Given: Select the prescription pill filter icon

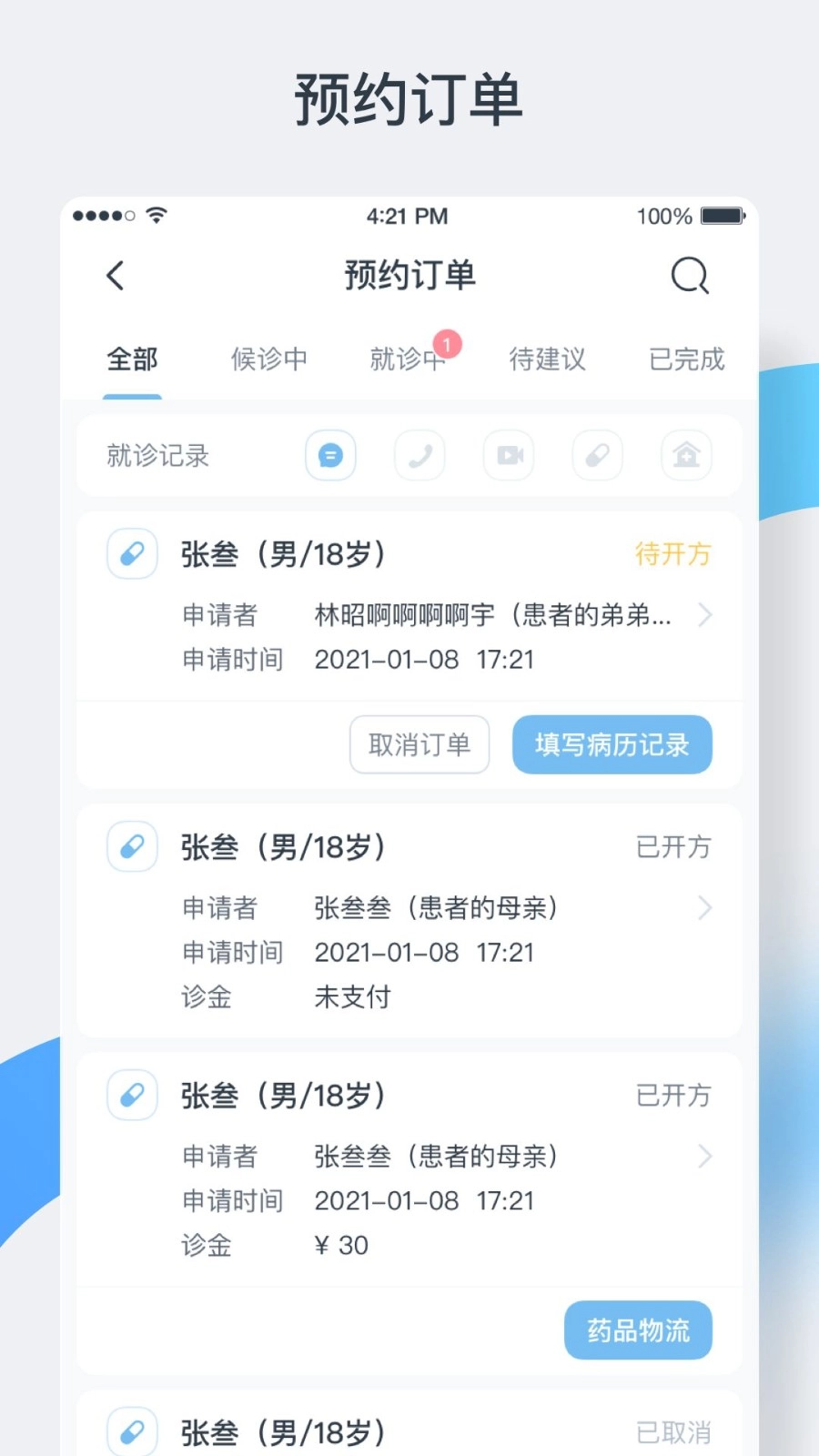Looking at the screenshot, I should coord(598,455).
